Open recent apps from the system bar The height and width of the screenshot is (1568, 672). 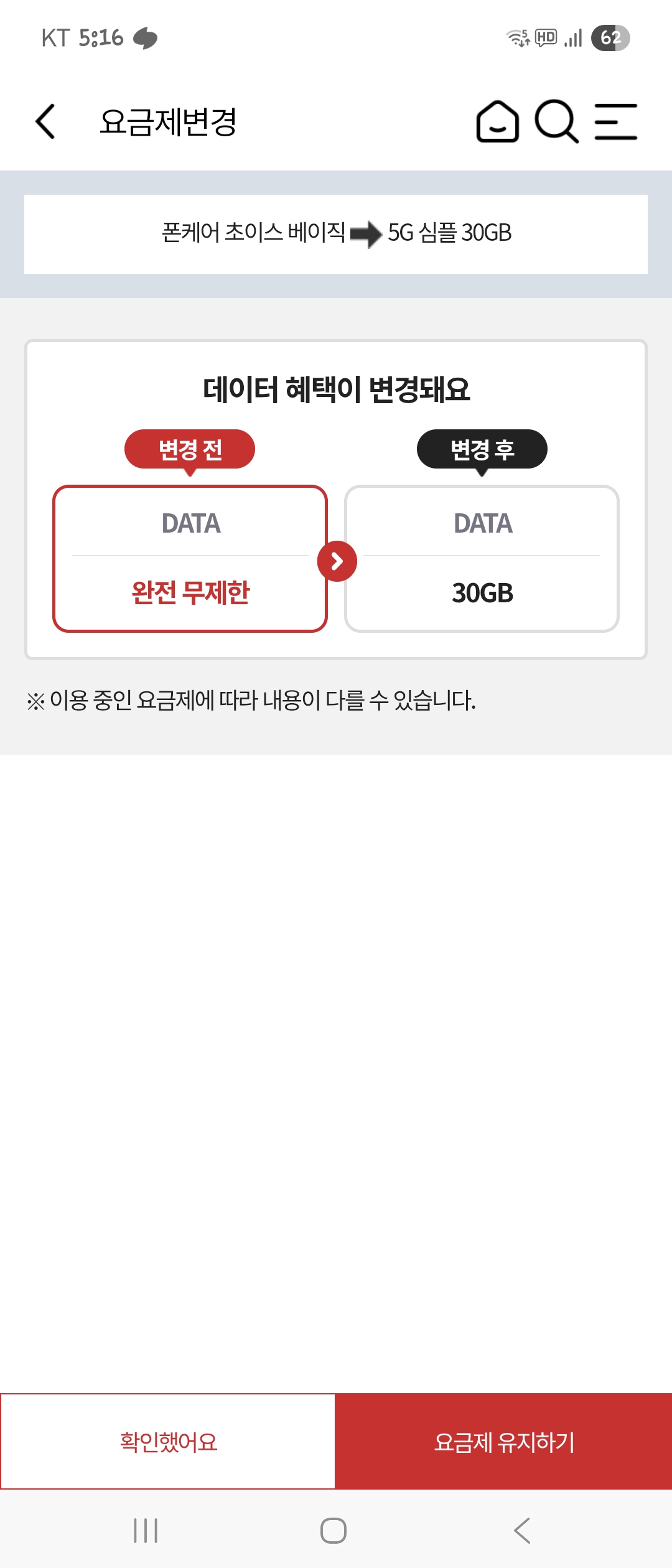146,1531
